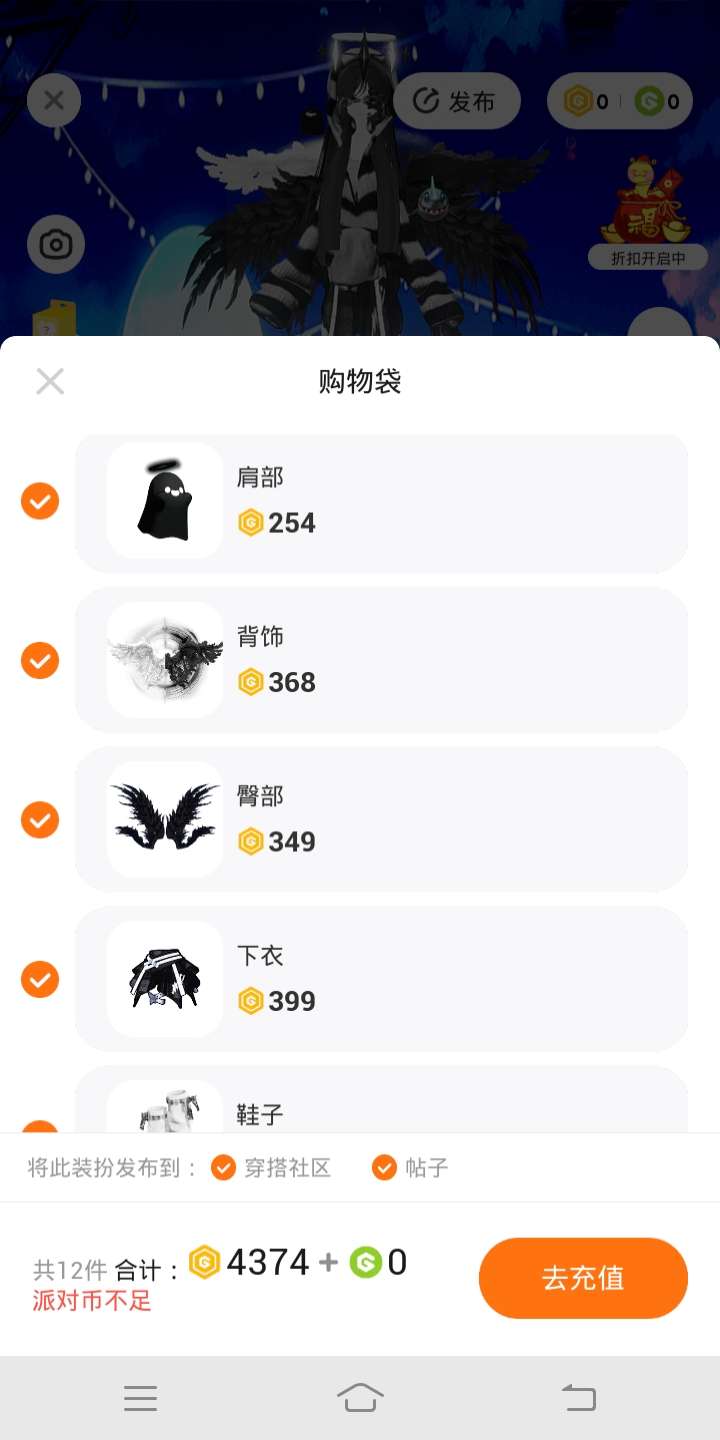Deselect the 背饰 item checkbox
The height and width of the screenshot is (1440, 720).
click(40, 660)
